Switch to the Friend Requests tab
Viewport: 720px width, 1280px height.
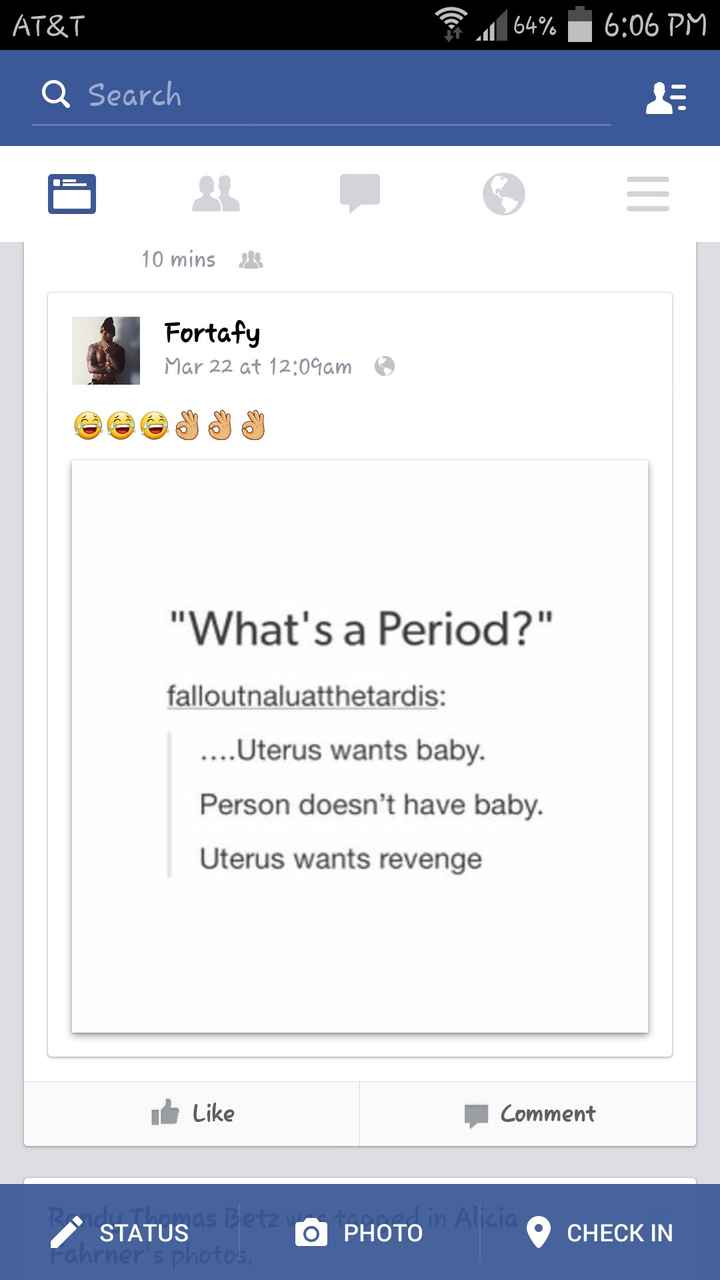[x=216, y=193]
